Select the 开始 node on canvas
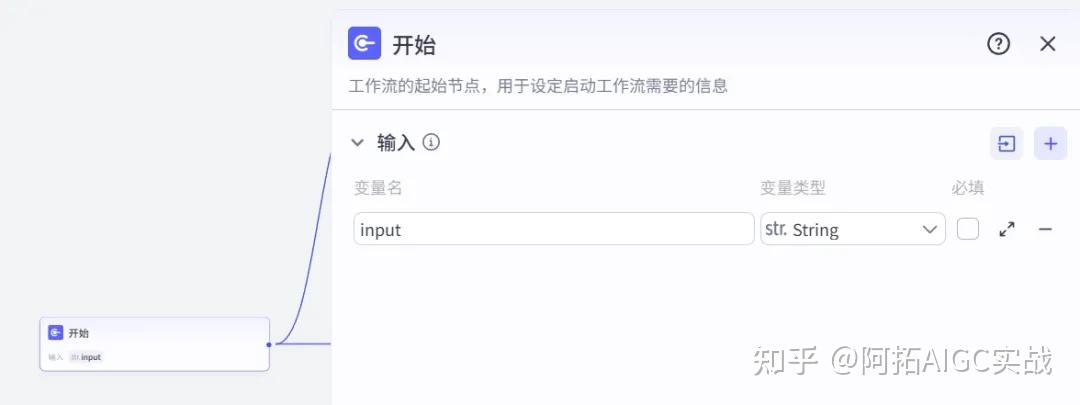 click(x=154, y=343)
